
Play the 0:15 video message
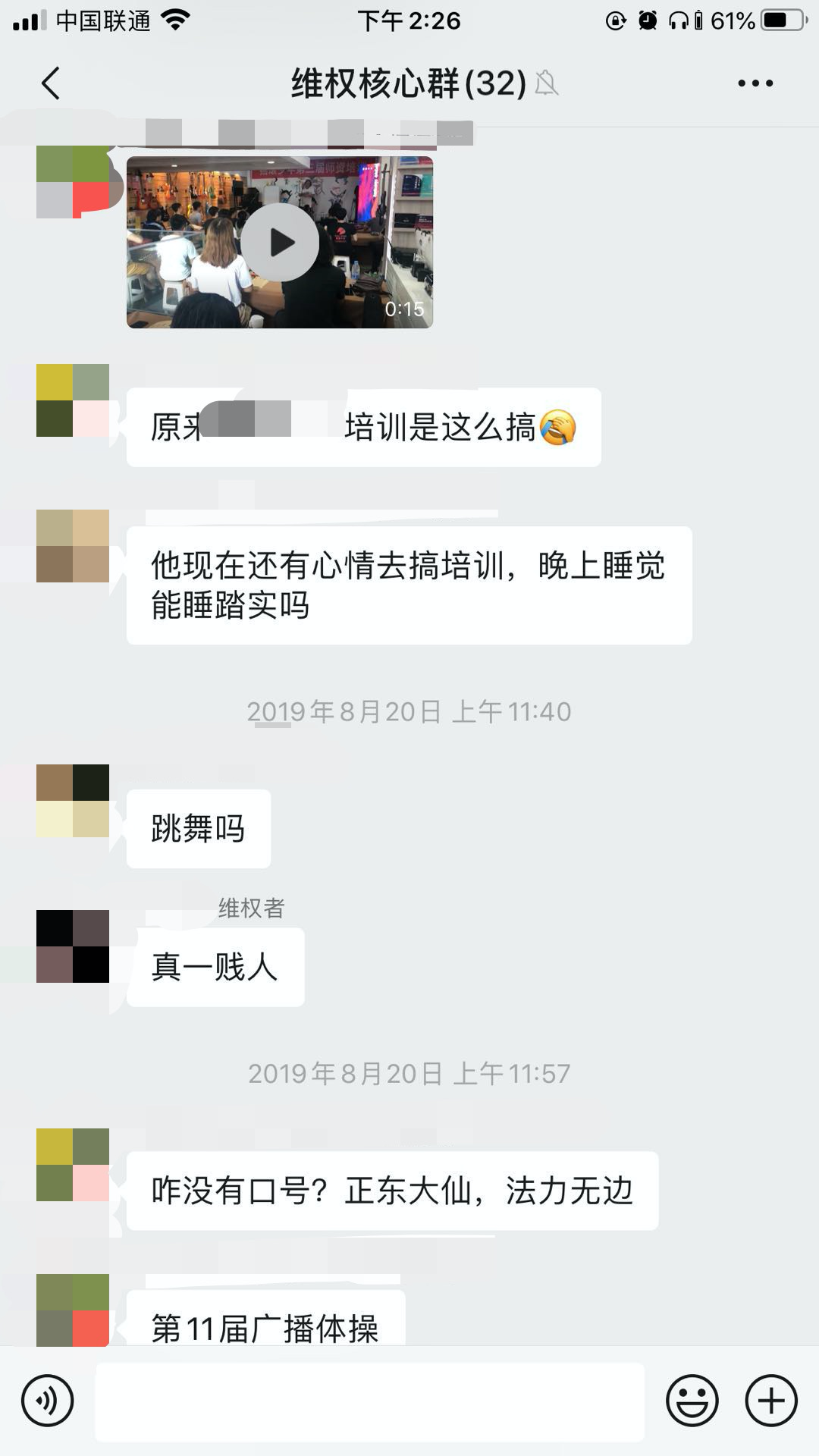(x=280, y=243)
